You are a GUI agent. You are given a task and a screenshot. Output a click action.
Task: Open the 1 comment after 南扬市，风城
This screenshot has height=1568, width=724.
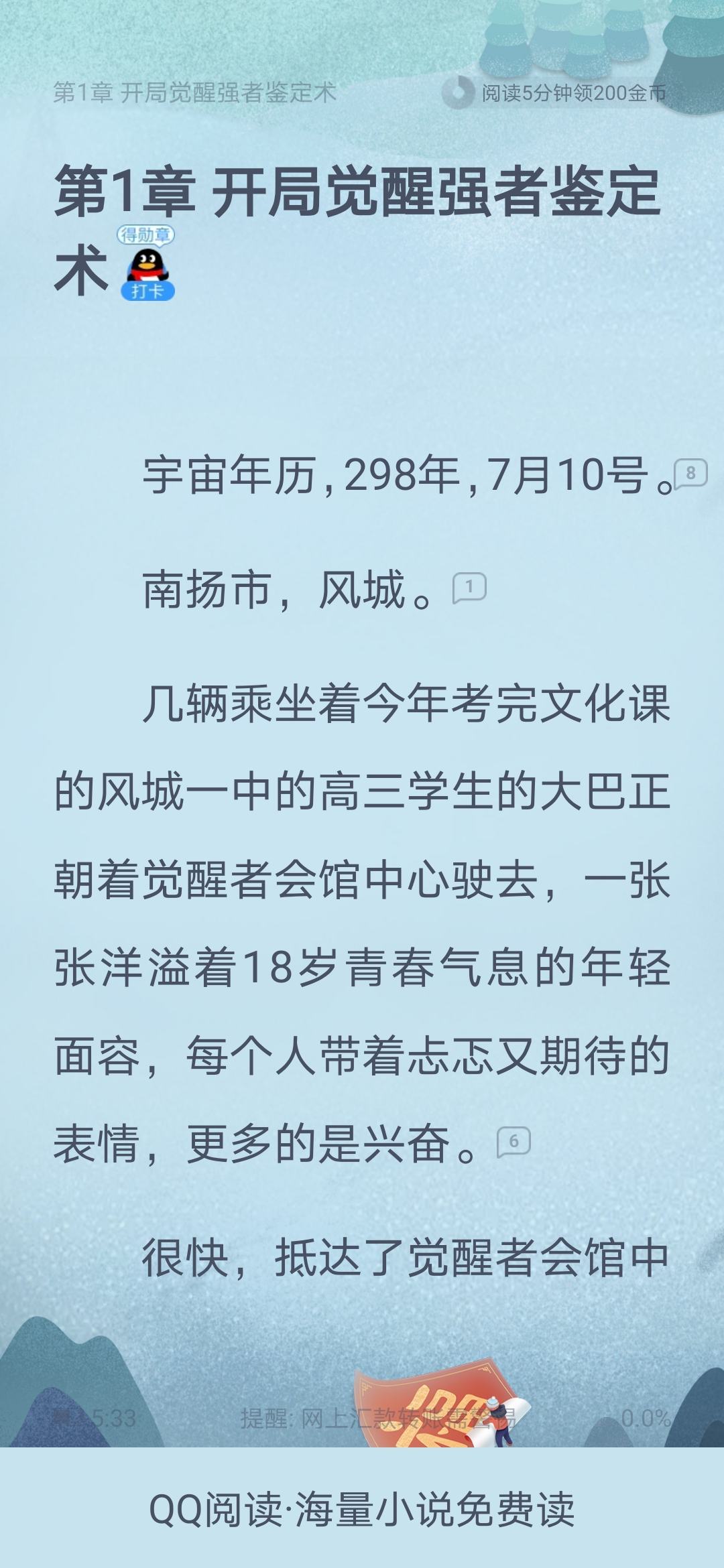click(469, 588)
